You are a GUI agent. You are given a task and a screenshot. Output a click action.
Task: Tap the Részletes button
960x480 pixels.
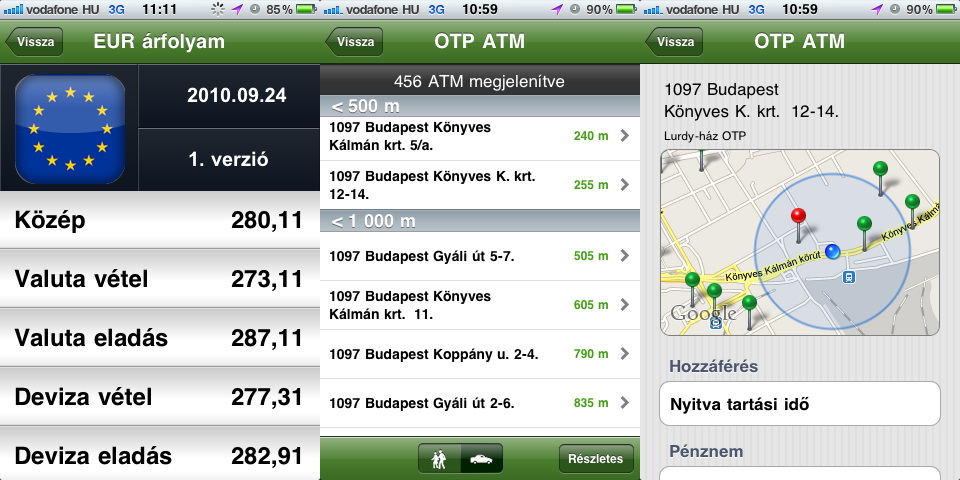[596, 459]
